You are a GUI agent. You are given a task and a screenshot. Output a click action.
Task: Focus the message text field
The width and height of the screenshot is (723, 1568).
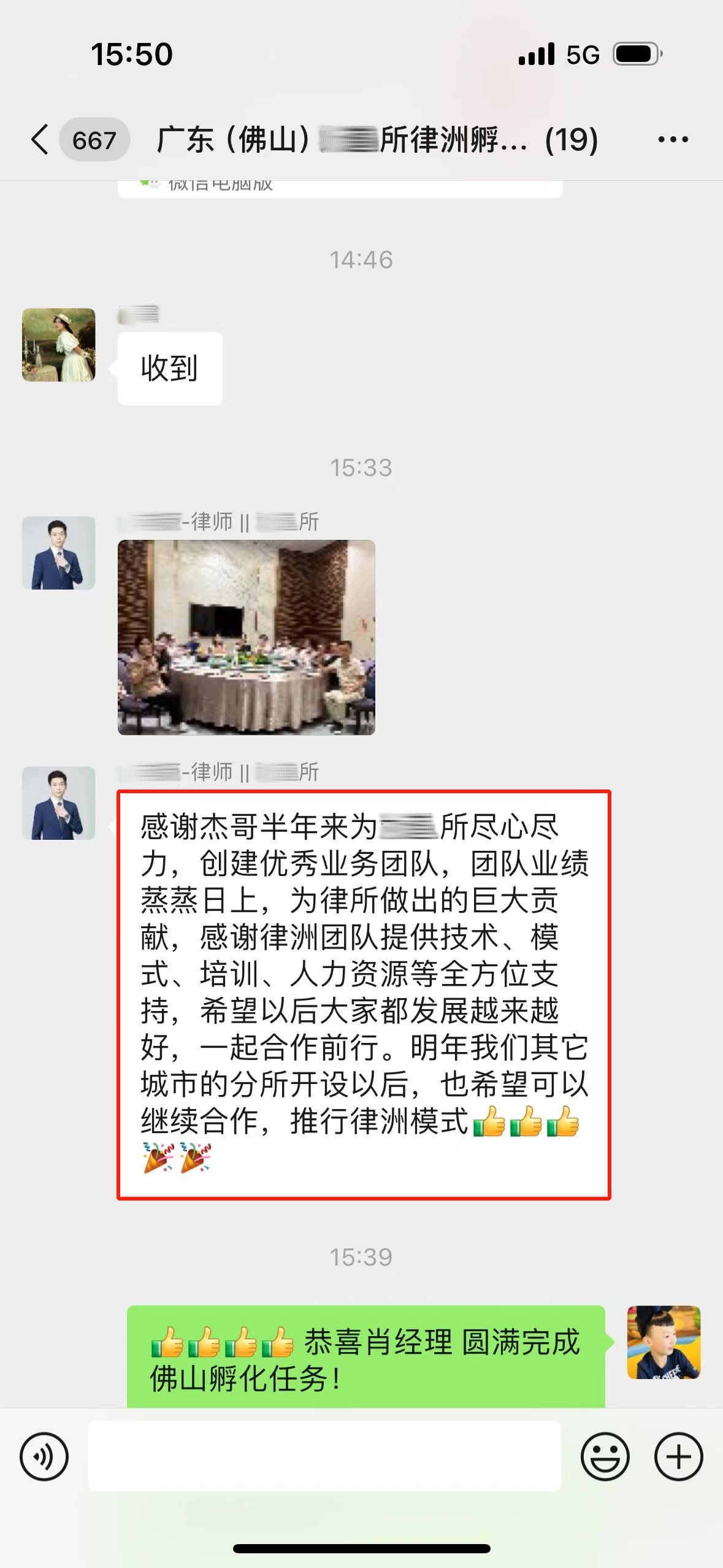(x=324, y=1456)
